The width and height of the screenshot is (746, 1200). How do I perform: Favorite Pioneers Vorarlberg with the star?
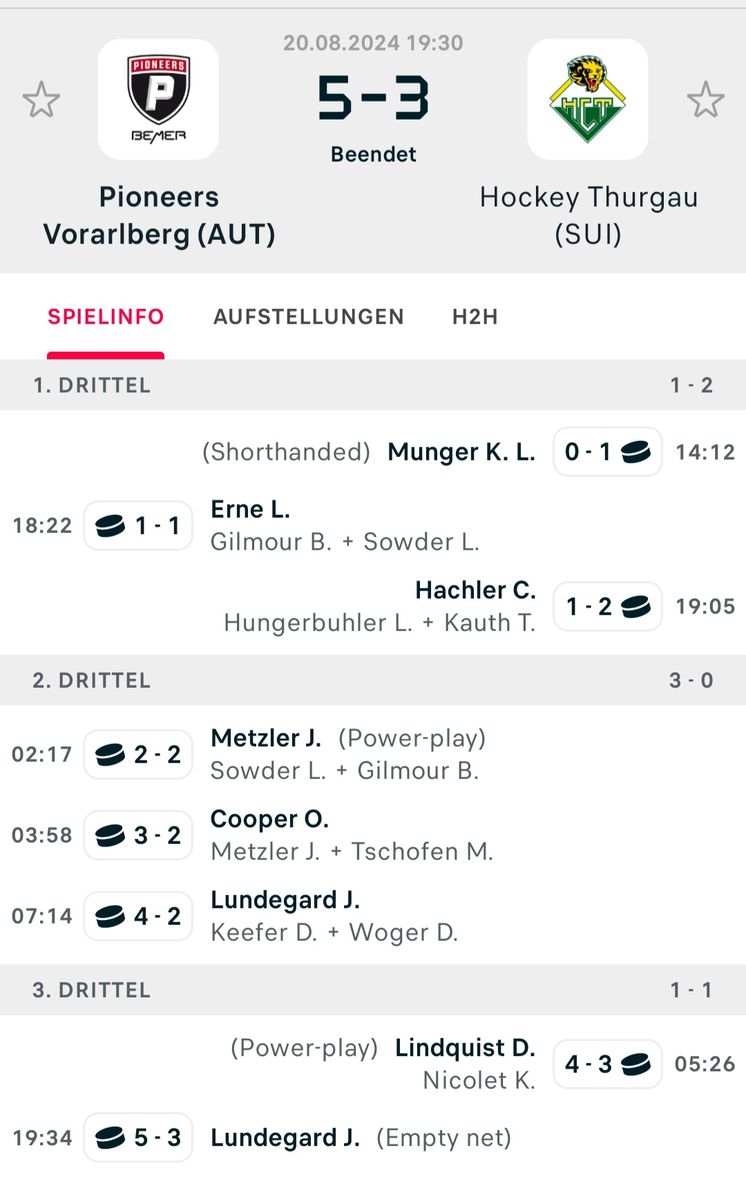41,100
